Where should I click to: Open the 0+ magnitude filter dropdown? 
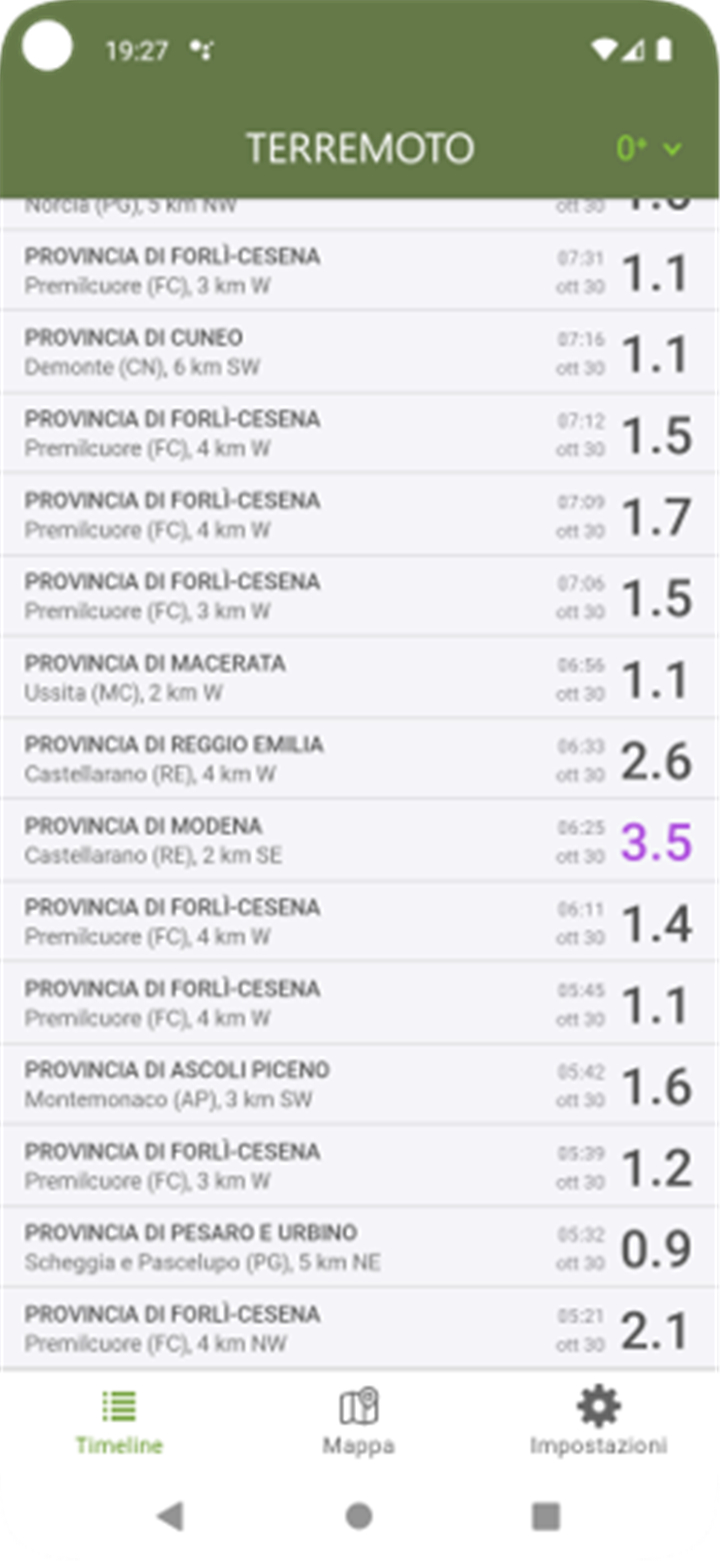click(649, 149)
